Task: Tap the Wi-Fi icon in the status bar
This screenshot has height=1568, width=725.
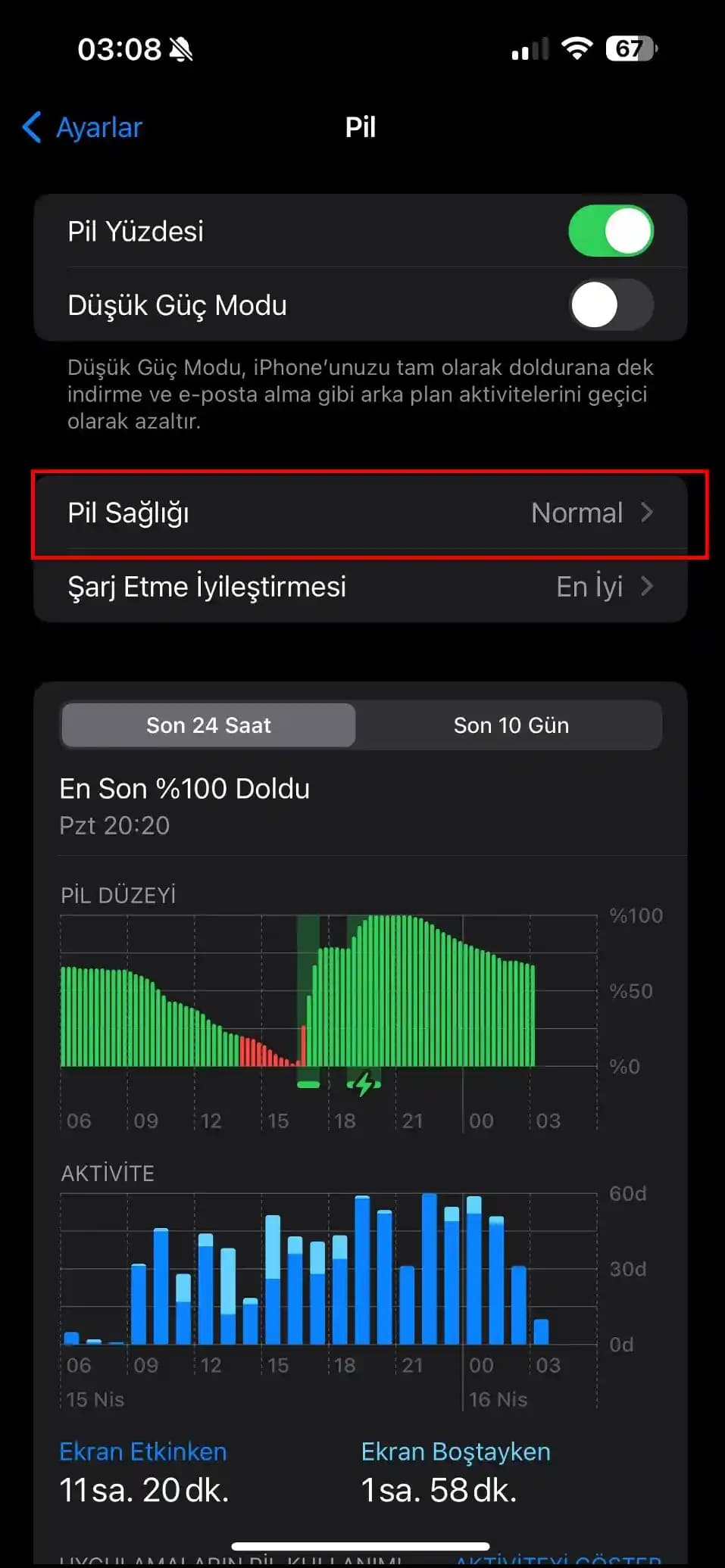Action: coord(578,48)
